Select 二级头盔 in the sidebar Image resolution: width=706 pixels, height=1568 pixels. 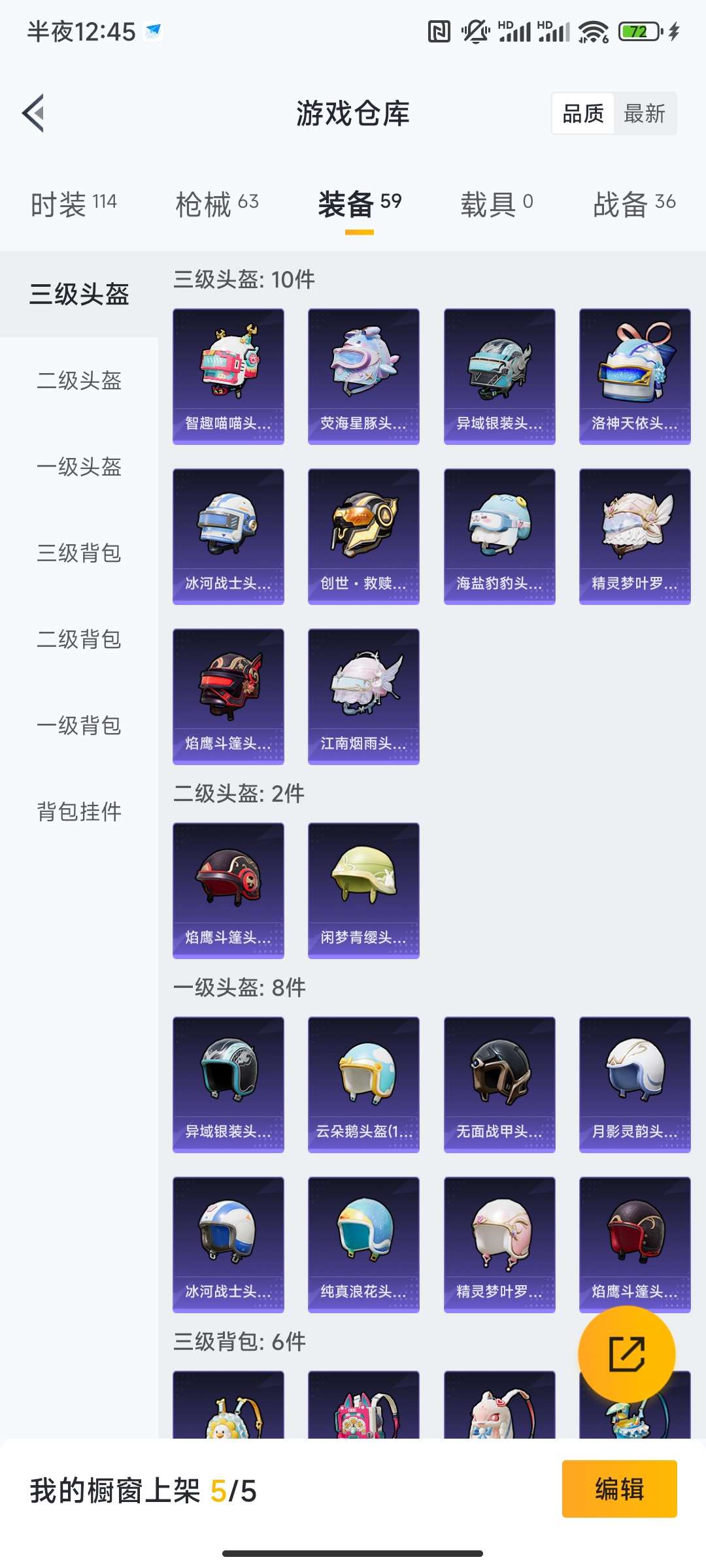79,380
